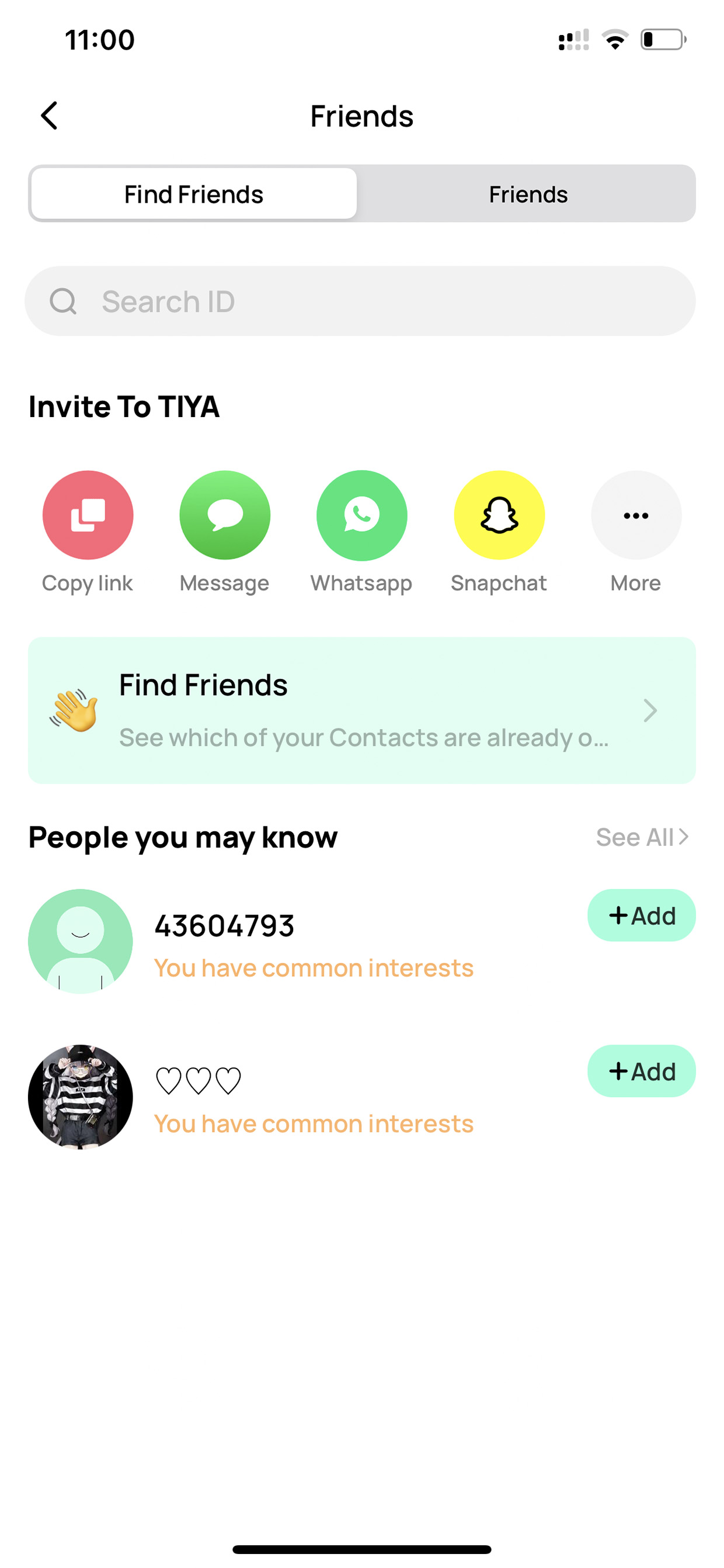Add the ♡♡♡ user as a friend
Viewport: 724px width, 1568px height.
pyautogui.click(x=641, y=1071)
